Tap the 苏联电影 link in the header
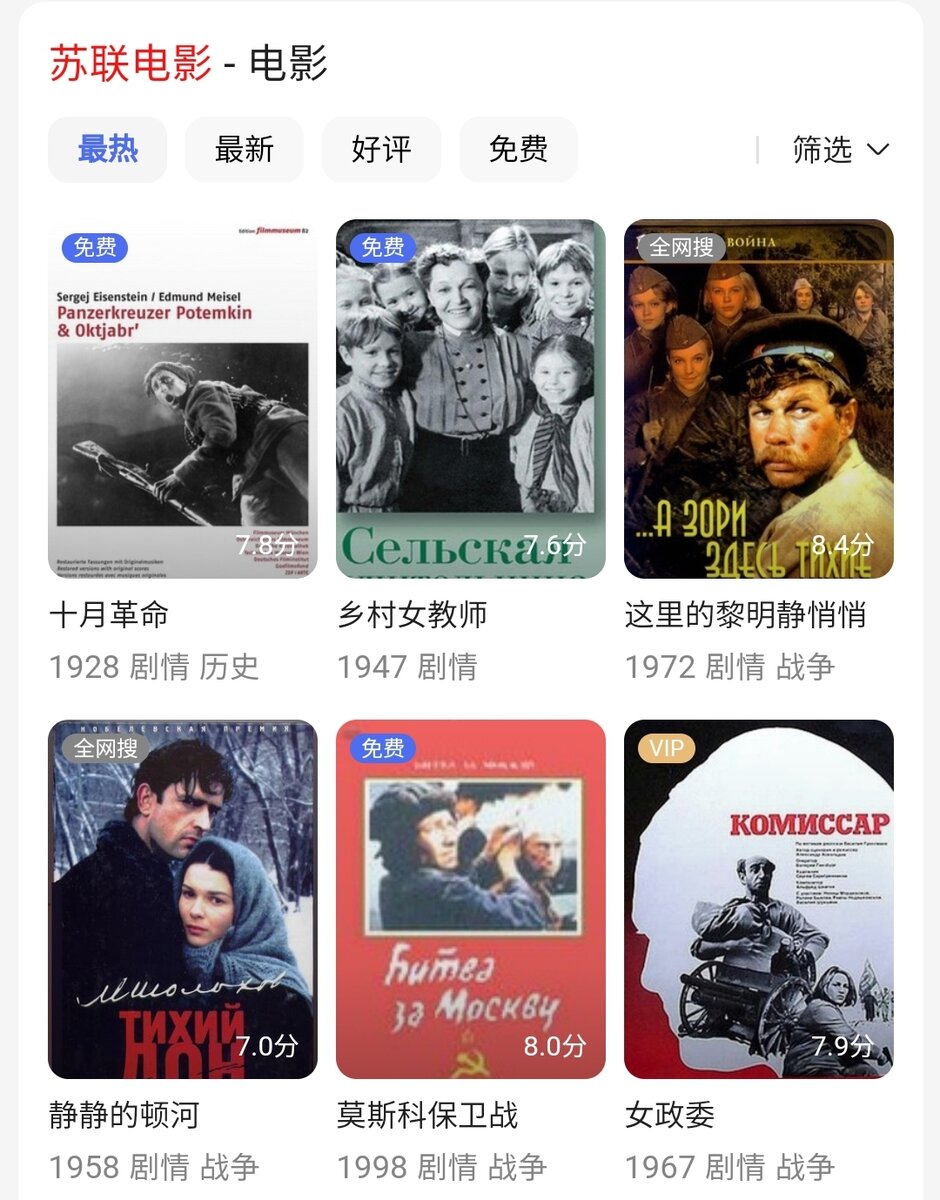The height and width of the screenshot is (1200, 940). pos(130,64)
